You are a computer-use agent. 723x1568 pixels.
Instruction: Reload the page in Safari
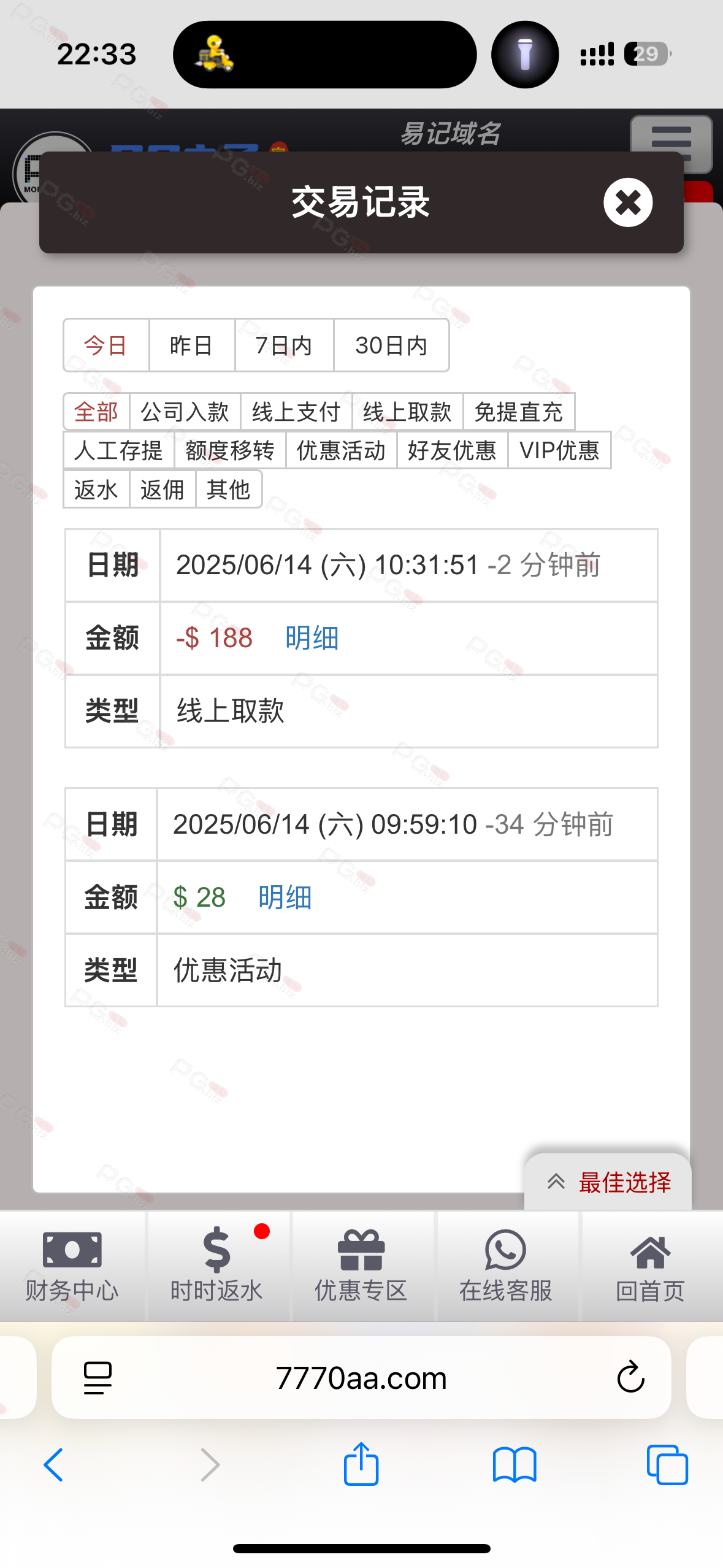(x=630, y=1377)
